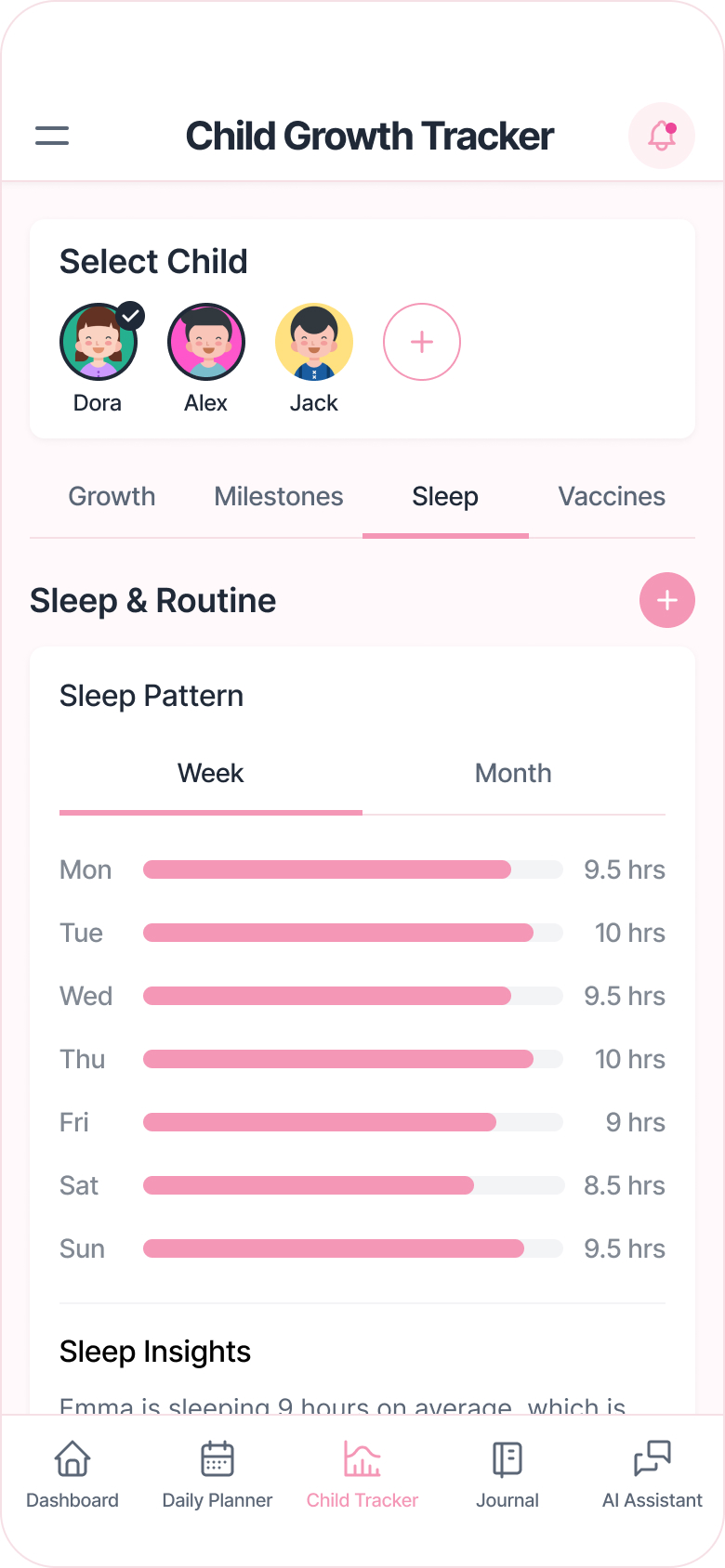
Task: Tap Dora's name label
Action: [98, 402]
